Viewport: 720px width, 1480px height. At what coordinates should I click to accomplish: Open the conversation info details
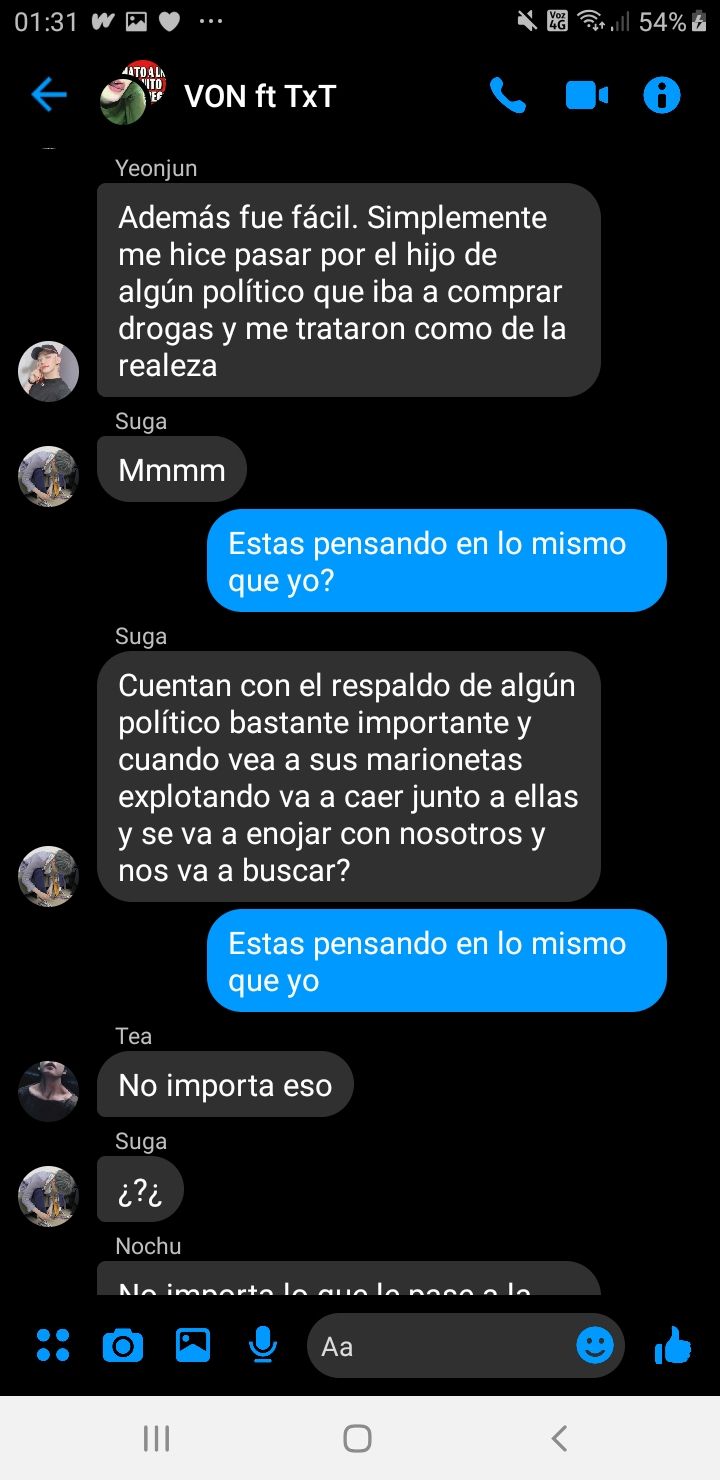pos(661,96)
